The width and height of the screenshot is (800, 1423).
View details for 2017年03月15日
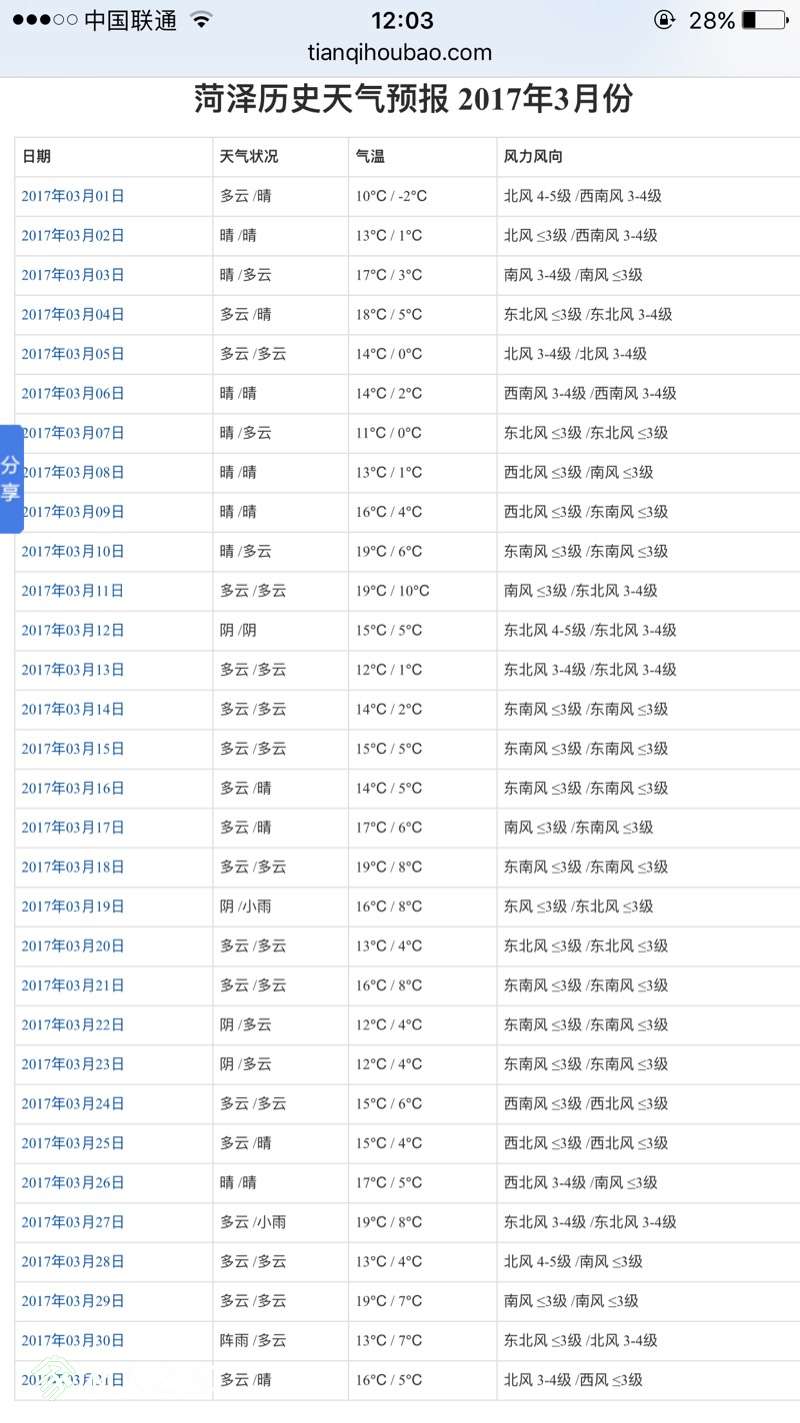[73, 749]
